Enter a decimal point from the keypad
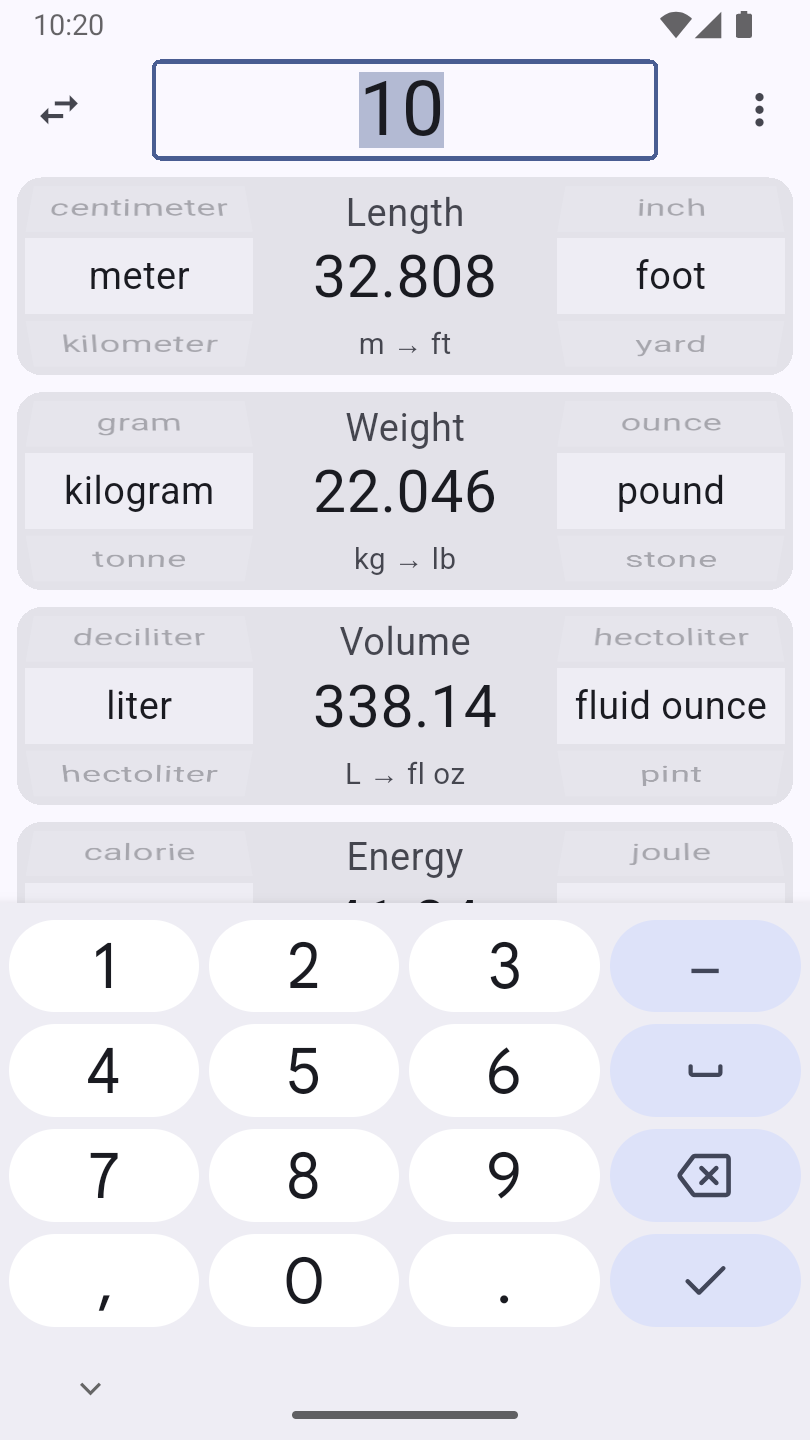 (x=504, y=1281)
